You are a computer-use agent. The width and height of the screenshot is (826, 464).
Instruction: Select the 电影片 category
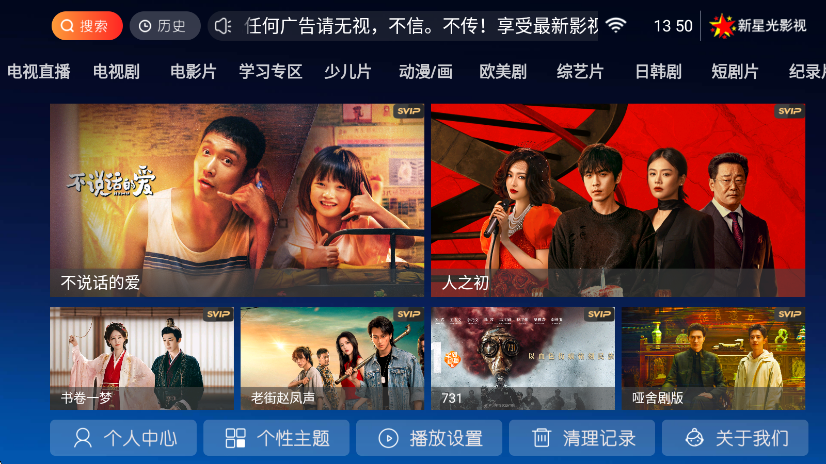pyautogui.click(x=193, y=72)
